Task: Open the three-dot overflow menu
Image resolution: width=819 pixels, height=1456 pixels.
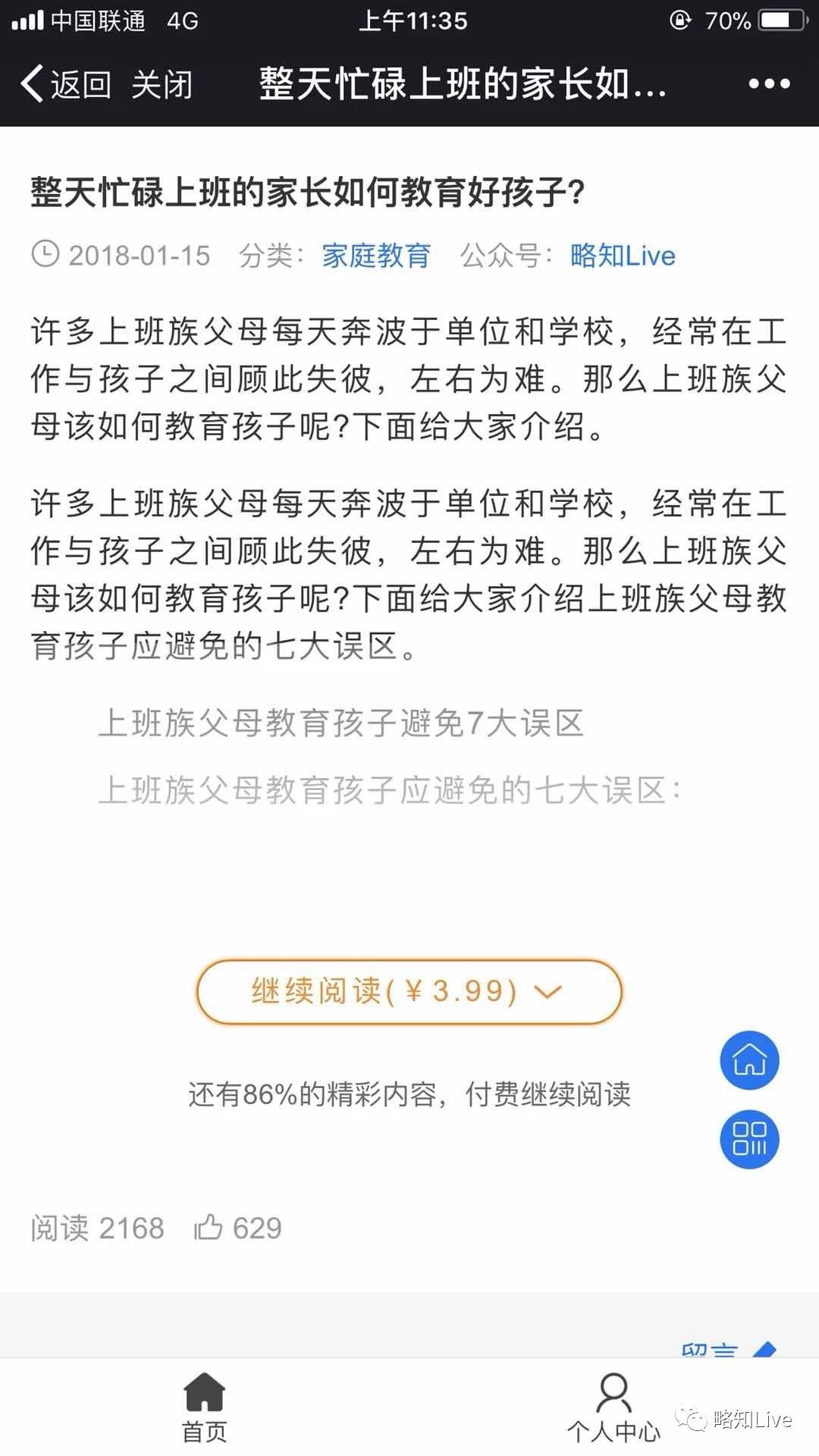Action: point(769,84)
